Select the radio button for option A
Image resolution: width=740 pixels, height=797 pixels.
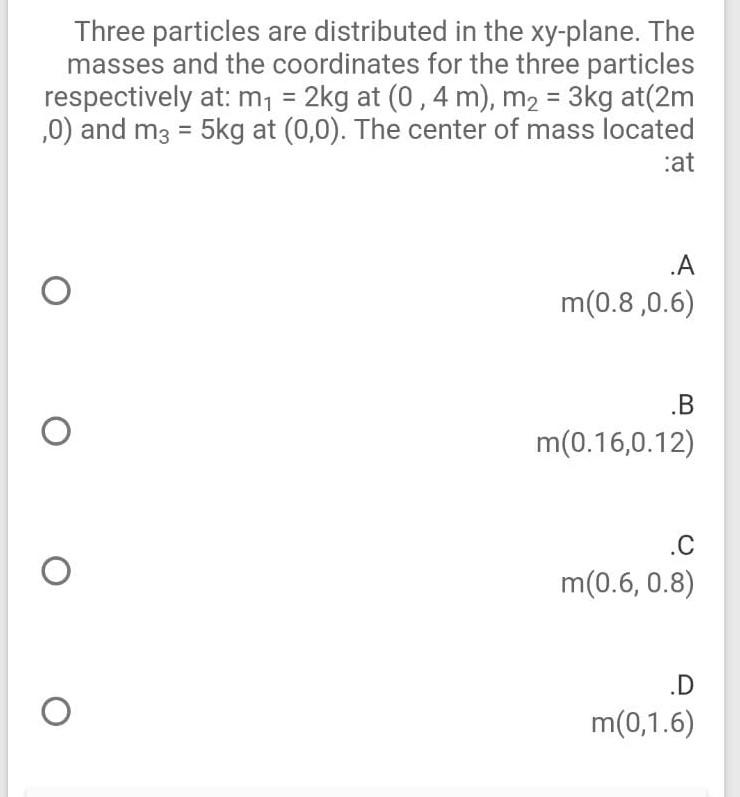55,290
